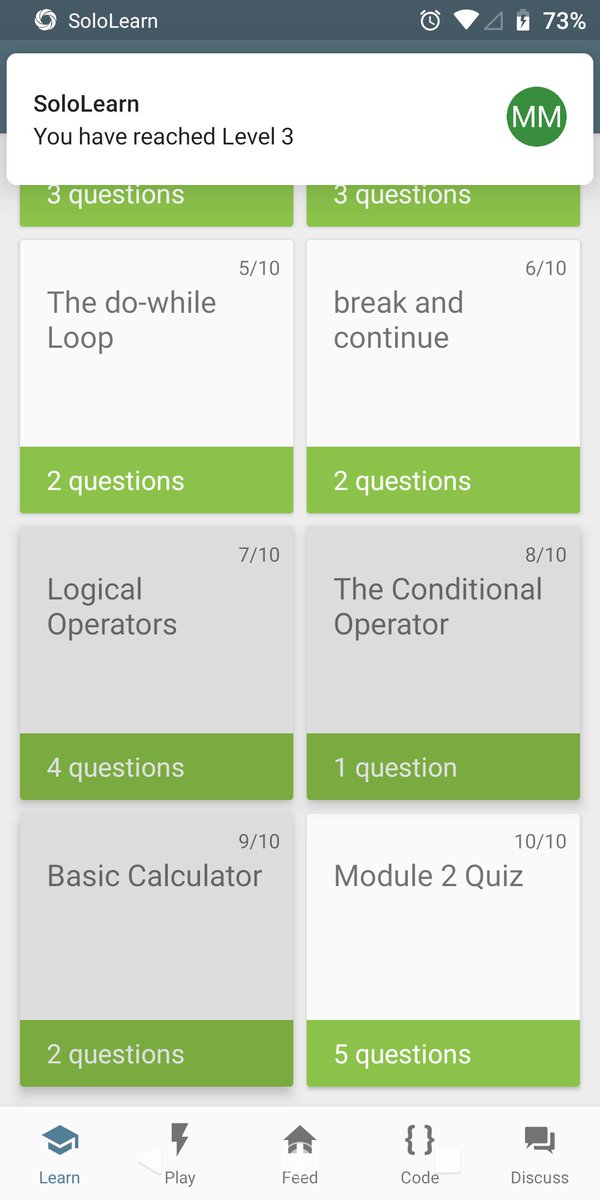Select the Basic Calculator lesson card
Screen dimensions: 600x1200
click(x=156, y=949)
